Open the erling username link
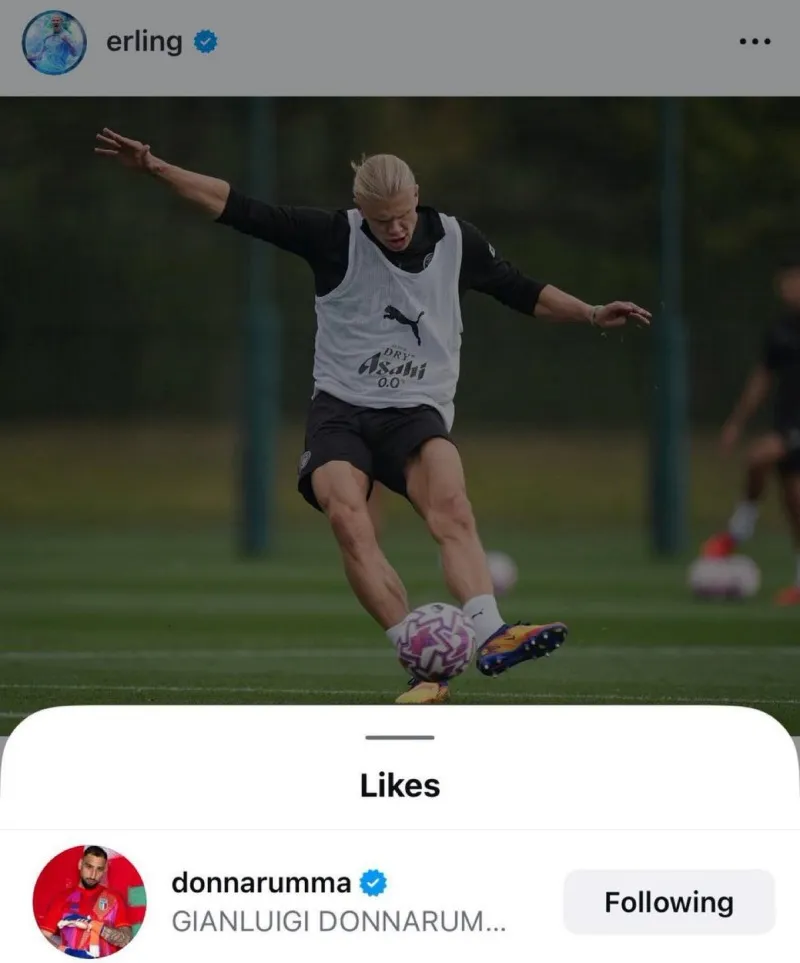Screen dimensions: 800x963 144,42
